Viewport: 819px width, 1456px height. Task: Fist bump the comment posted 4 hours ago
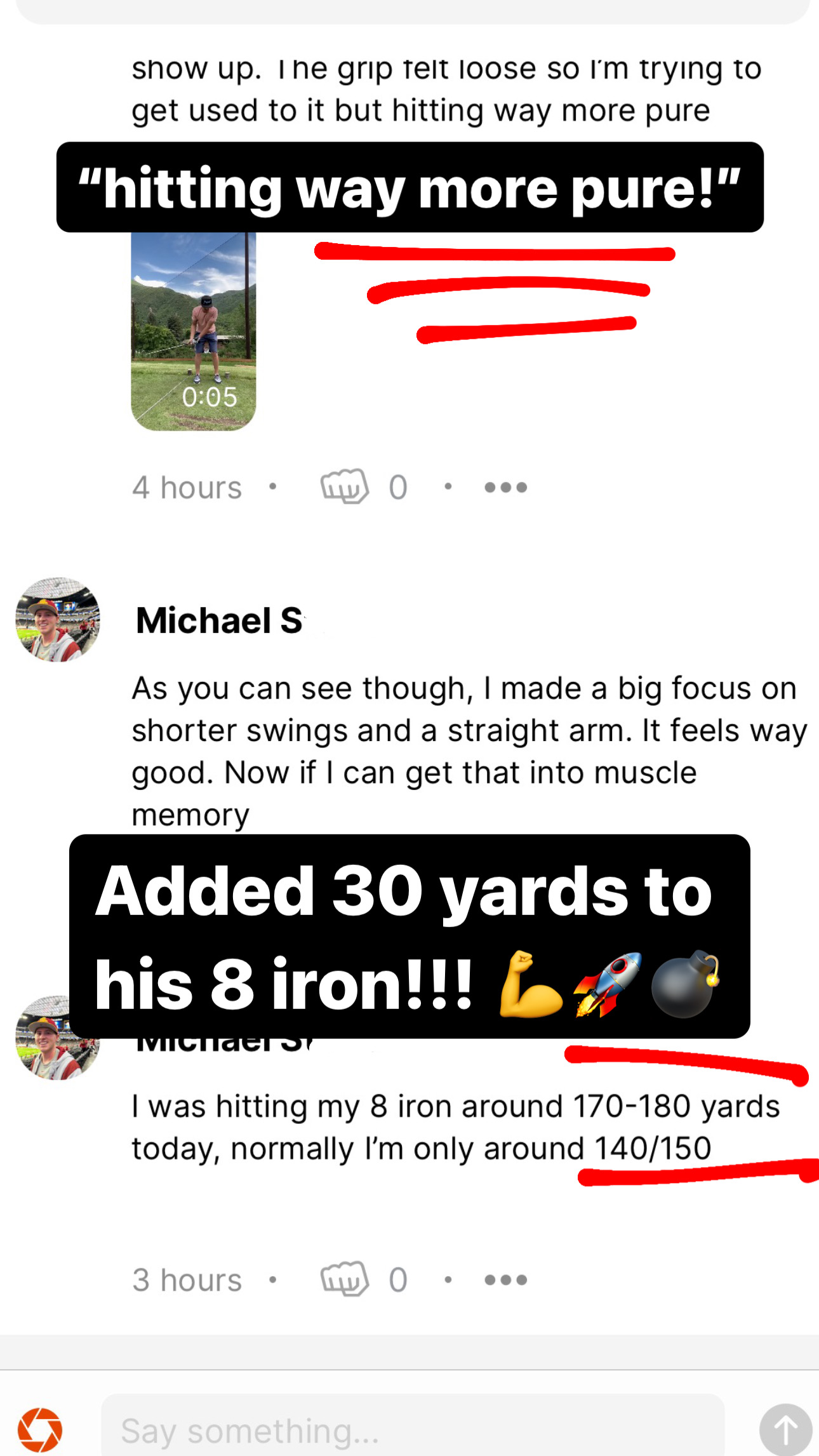pos(344,487)
